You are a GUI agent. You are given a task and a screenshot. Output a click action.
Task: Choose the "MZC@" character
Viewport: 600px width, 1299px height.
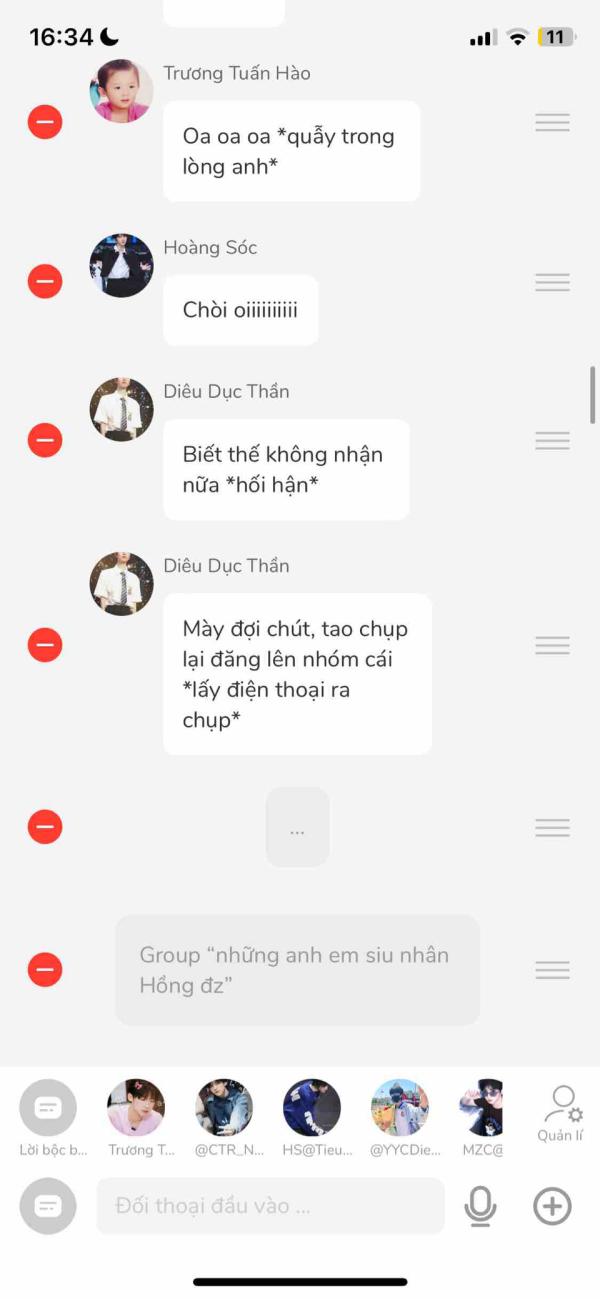pyautogui.click(x=482, y=1108)
